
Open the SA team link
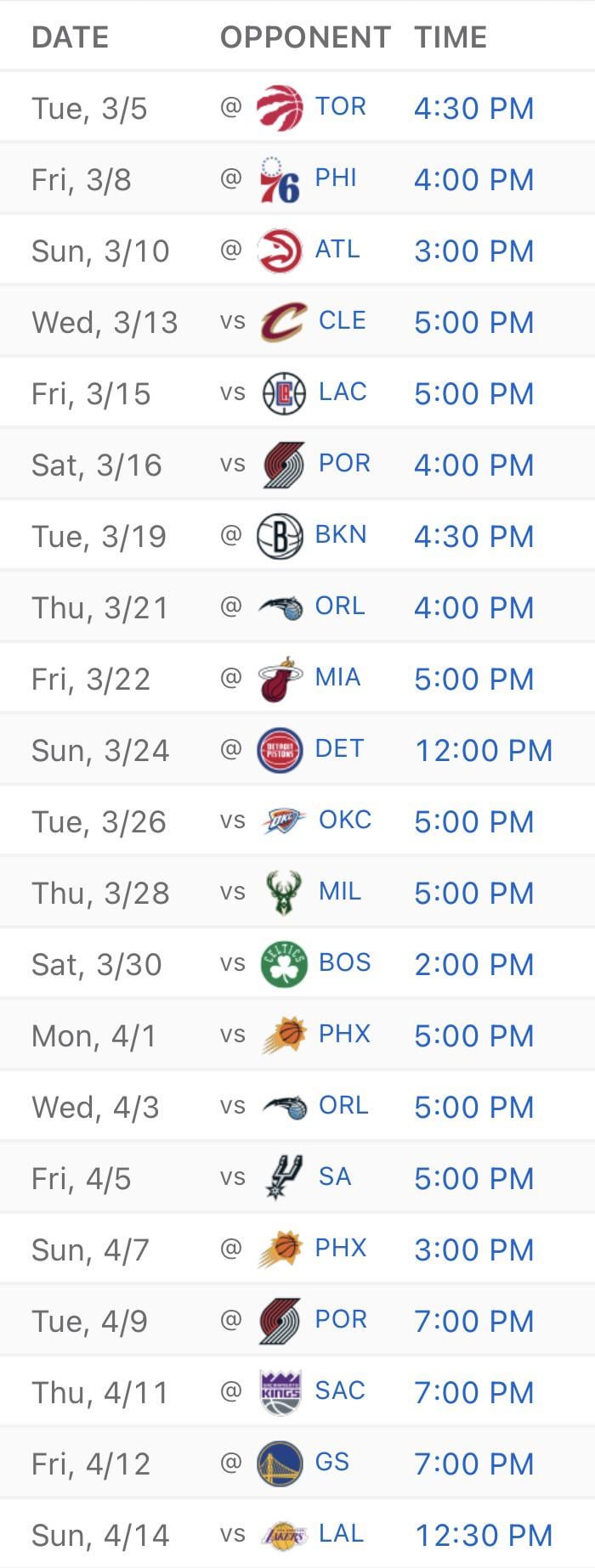(x=334, y=1177)
